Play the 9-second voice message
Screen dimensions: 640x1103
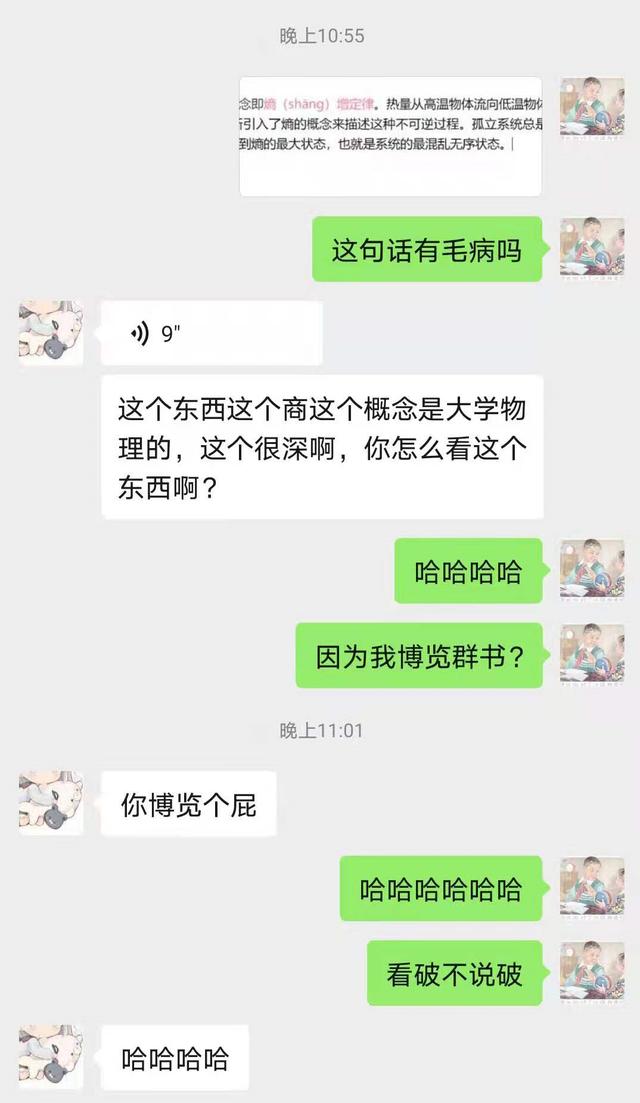(211, 334)
